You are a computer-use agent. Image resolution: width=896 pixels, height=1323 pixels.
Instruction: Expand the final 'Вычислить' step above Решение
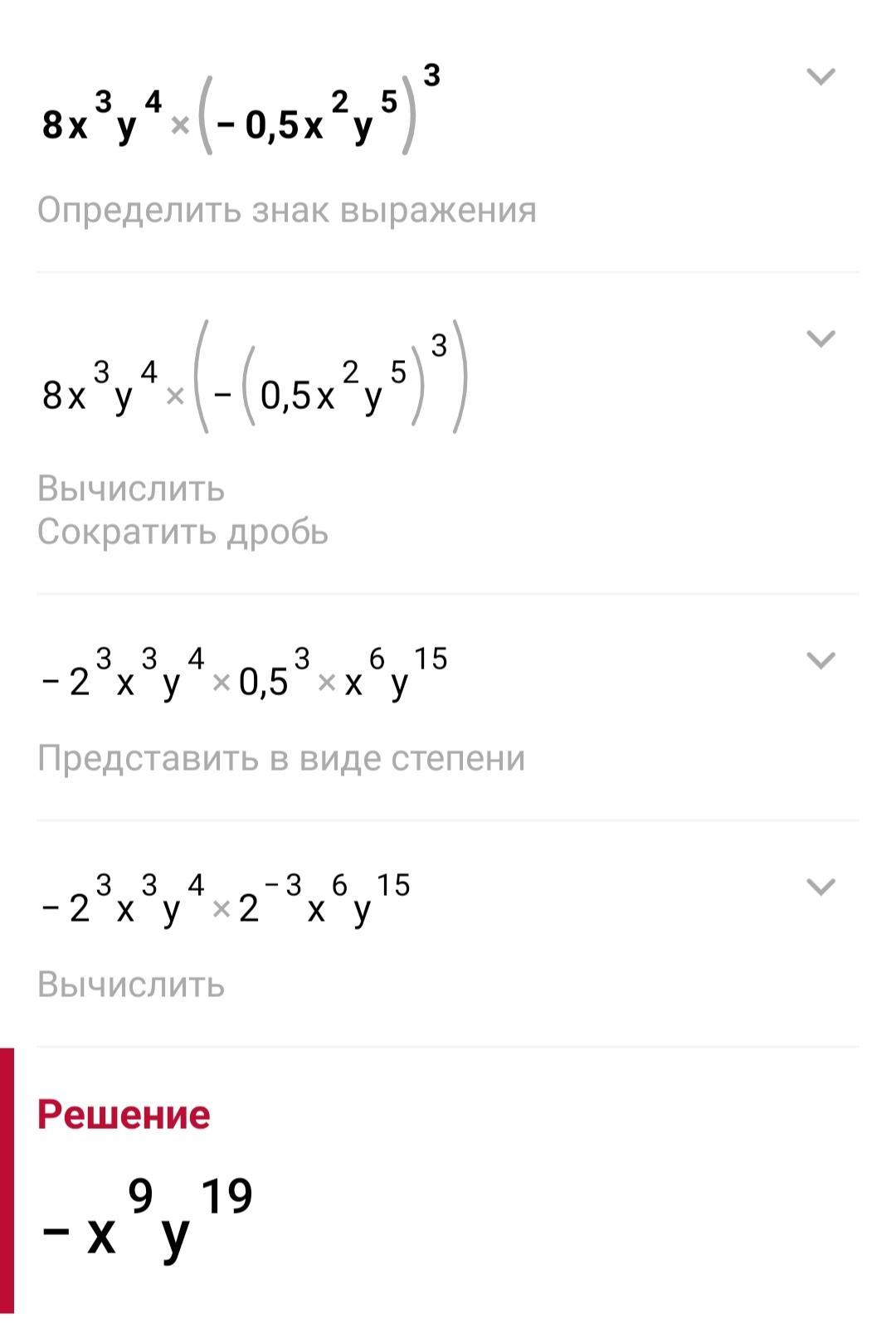coord(821,888)
